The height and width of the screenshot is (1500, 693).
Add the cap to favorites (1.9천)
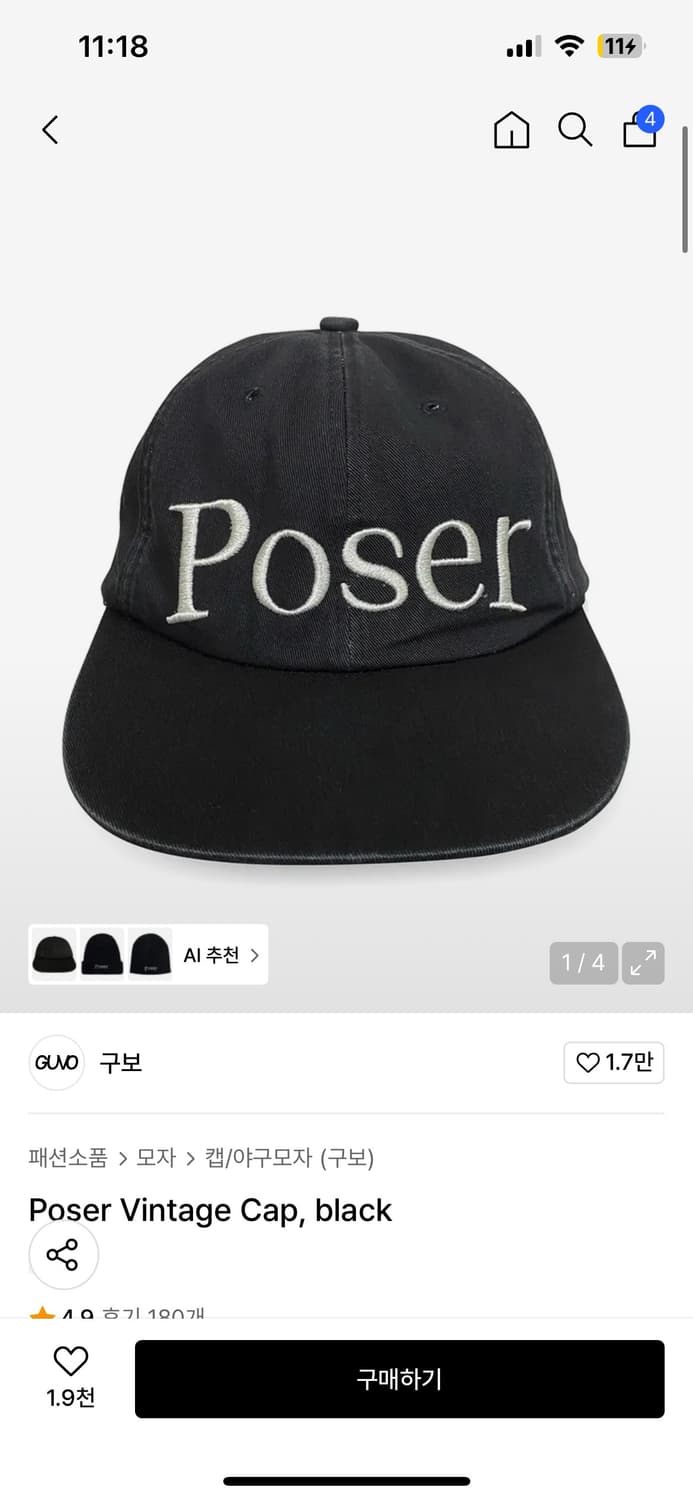pyautogui.click(x=70, y=1376)
